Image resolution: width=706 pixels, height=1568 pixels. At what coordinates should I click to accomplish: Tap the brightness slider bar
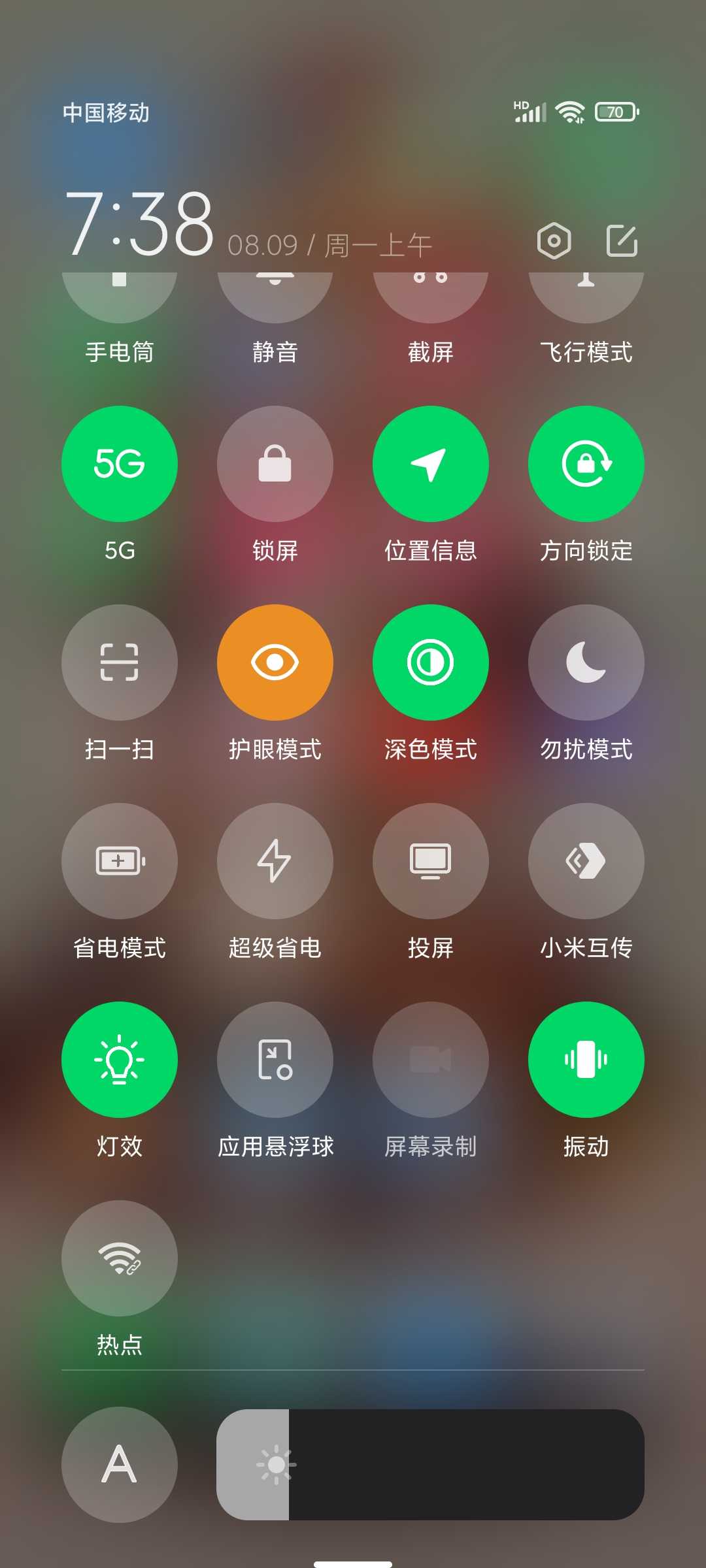click(x=430, y=1465)
